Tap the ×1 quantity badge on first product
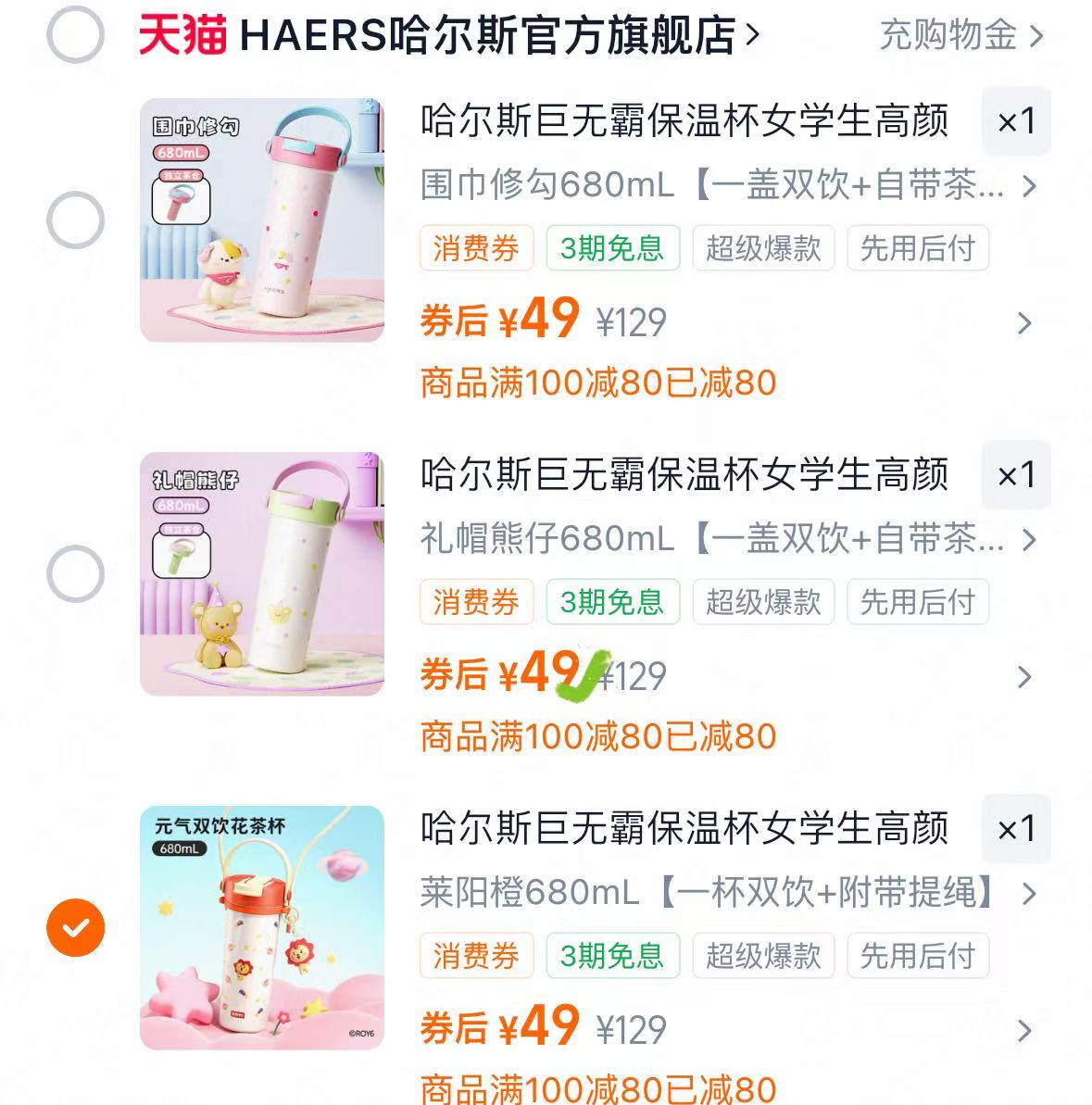 [1015, 121]
